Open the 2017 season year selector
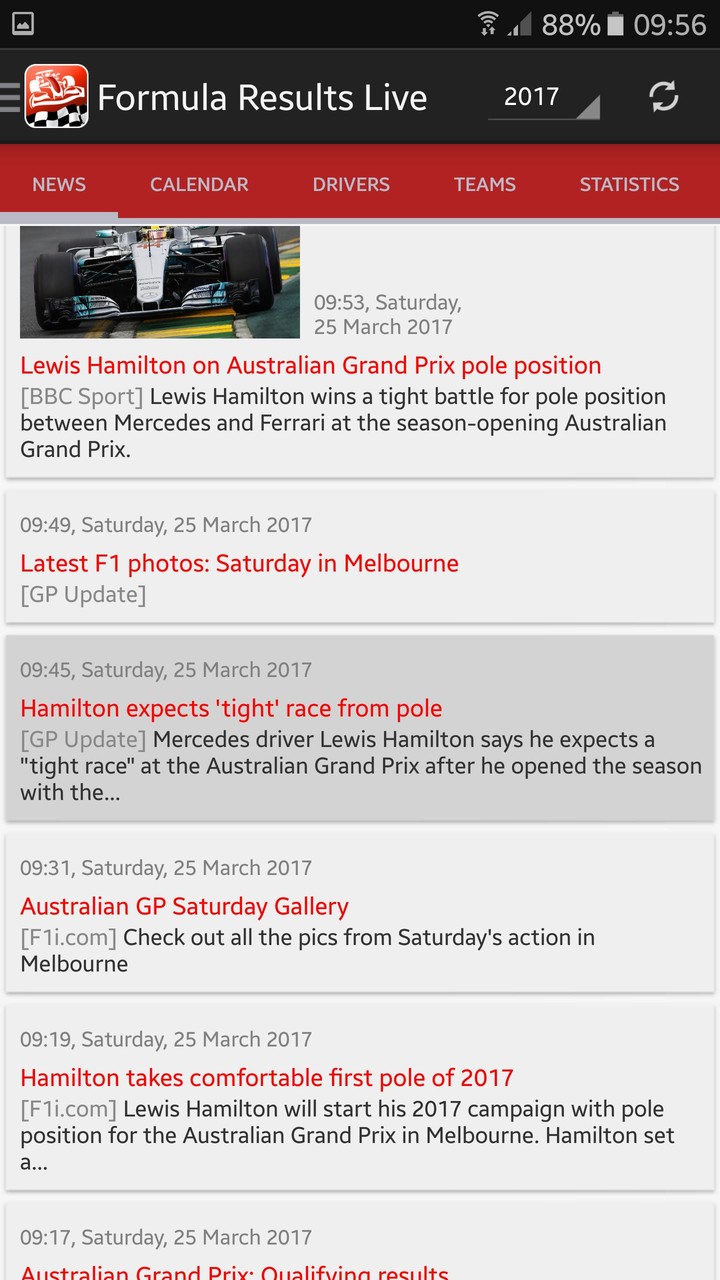Screen dimensions: 720x1280 coord(543,96)
